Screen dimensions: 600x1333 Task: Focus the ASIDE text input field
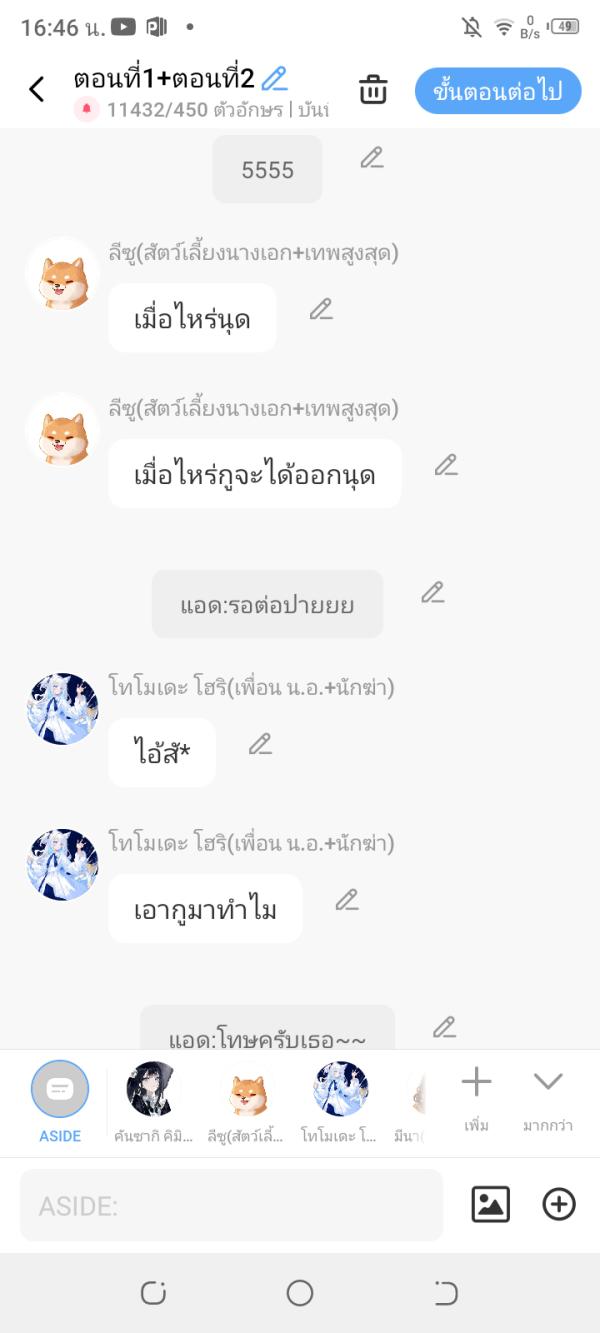[231, 1205]
